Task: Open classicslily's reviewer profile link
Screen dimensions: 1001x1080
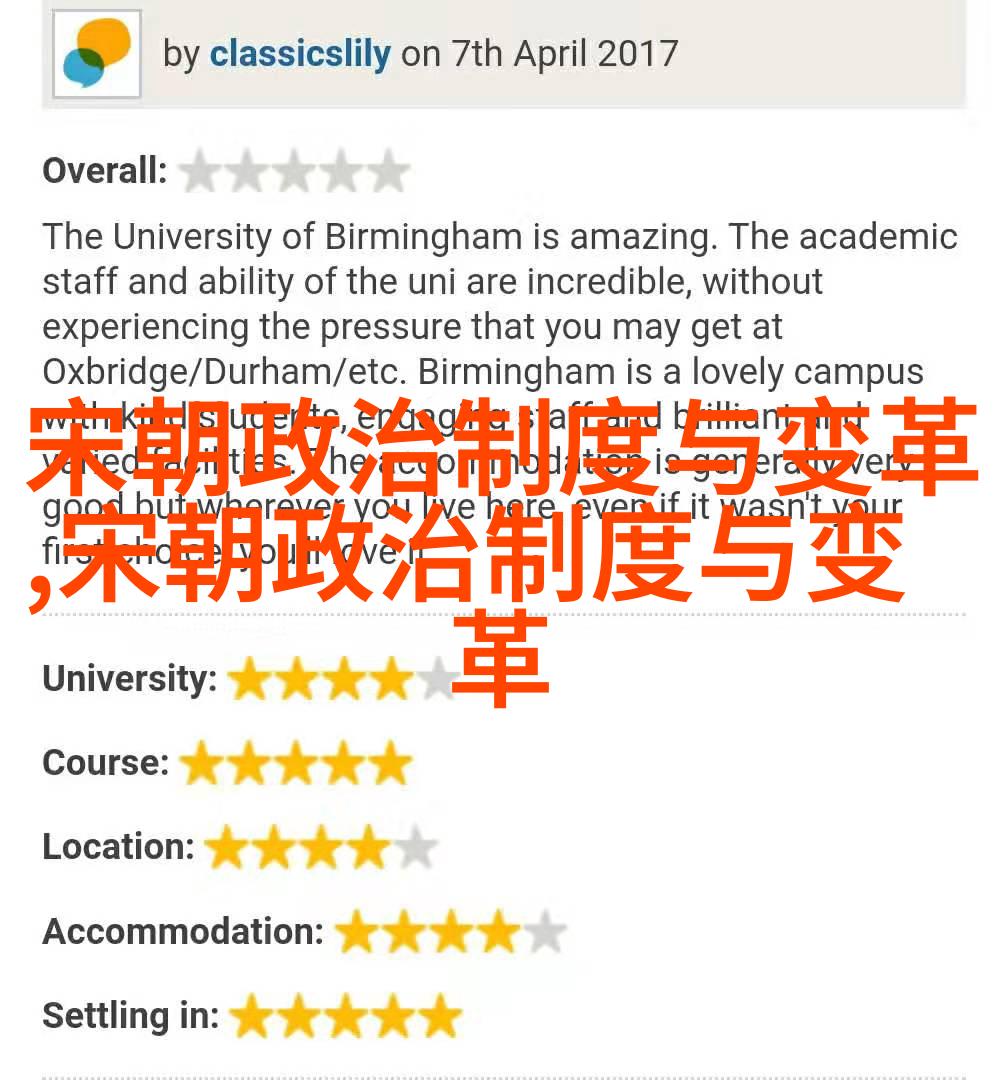Action: 299,54
